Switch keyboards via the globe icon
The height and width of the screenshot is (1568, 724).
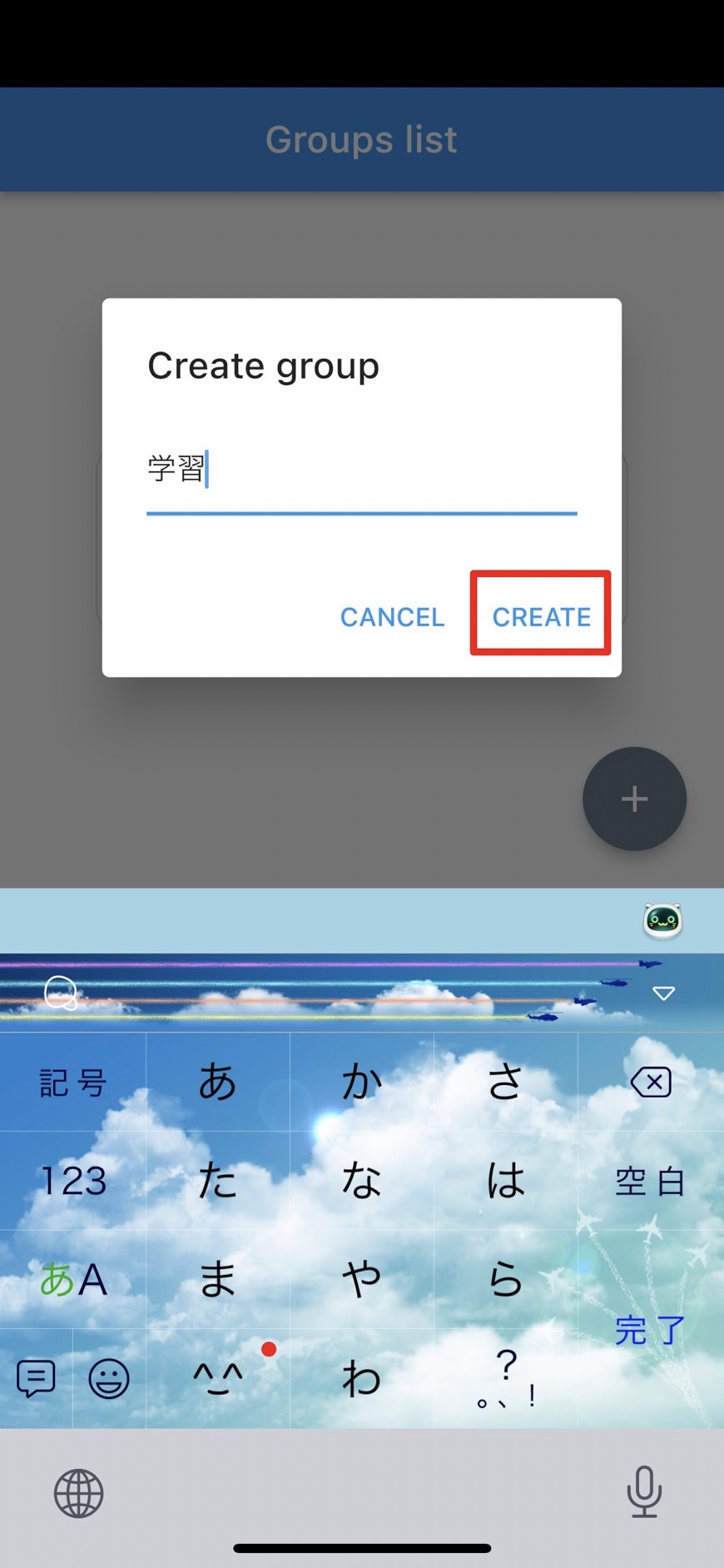78,1493
